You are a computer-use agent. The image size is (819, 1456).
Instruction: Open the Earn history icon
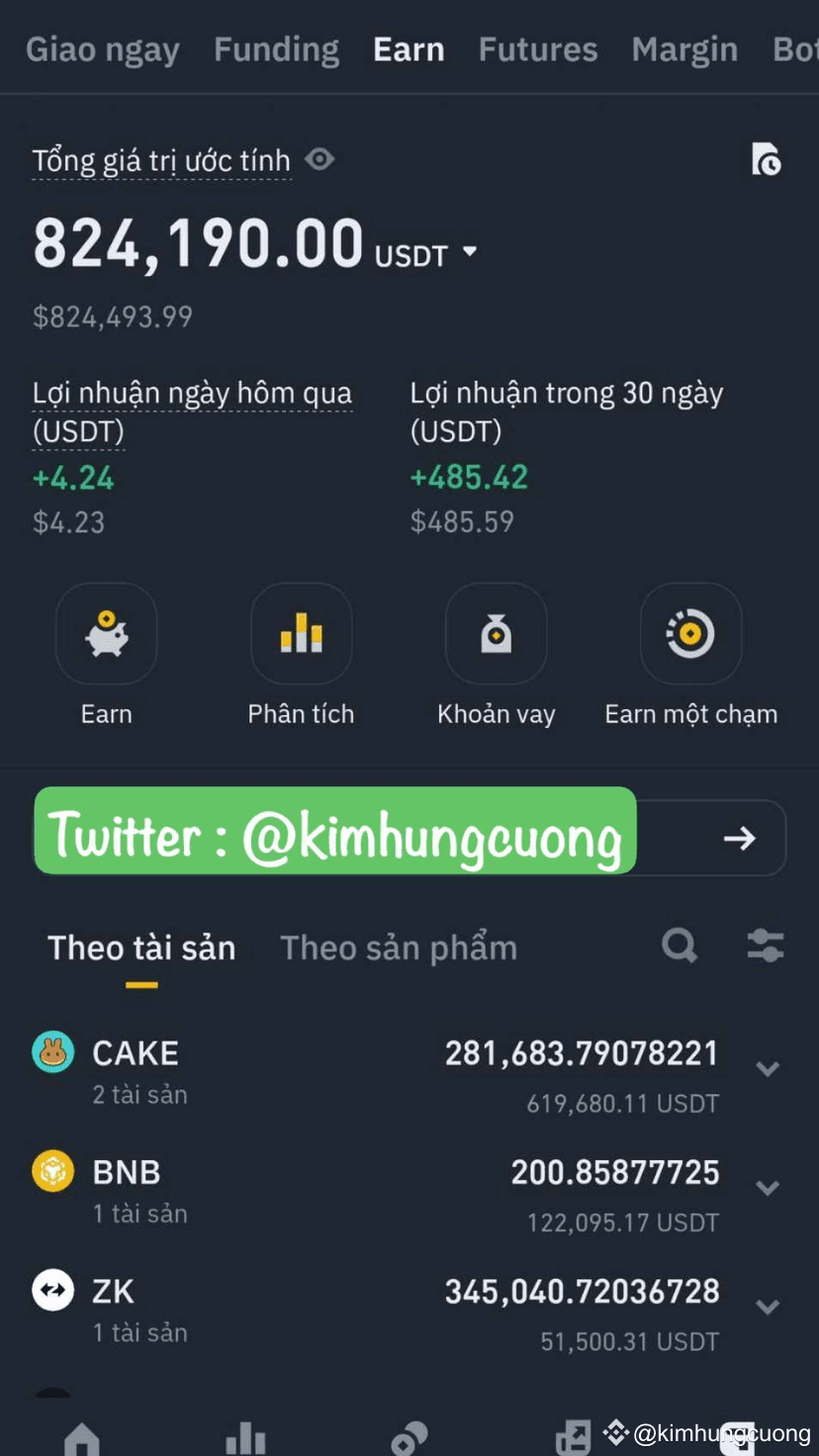click(x=766, y=159)
